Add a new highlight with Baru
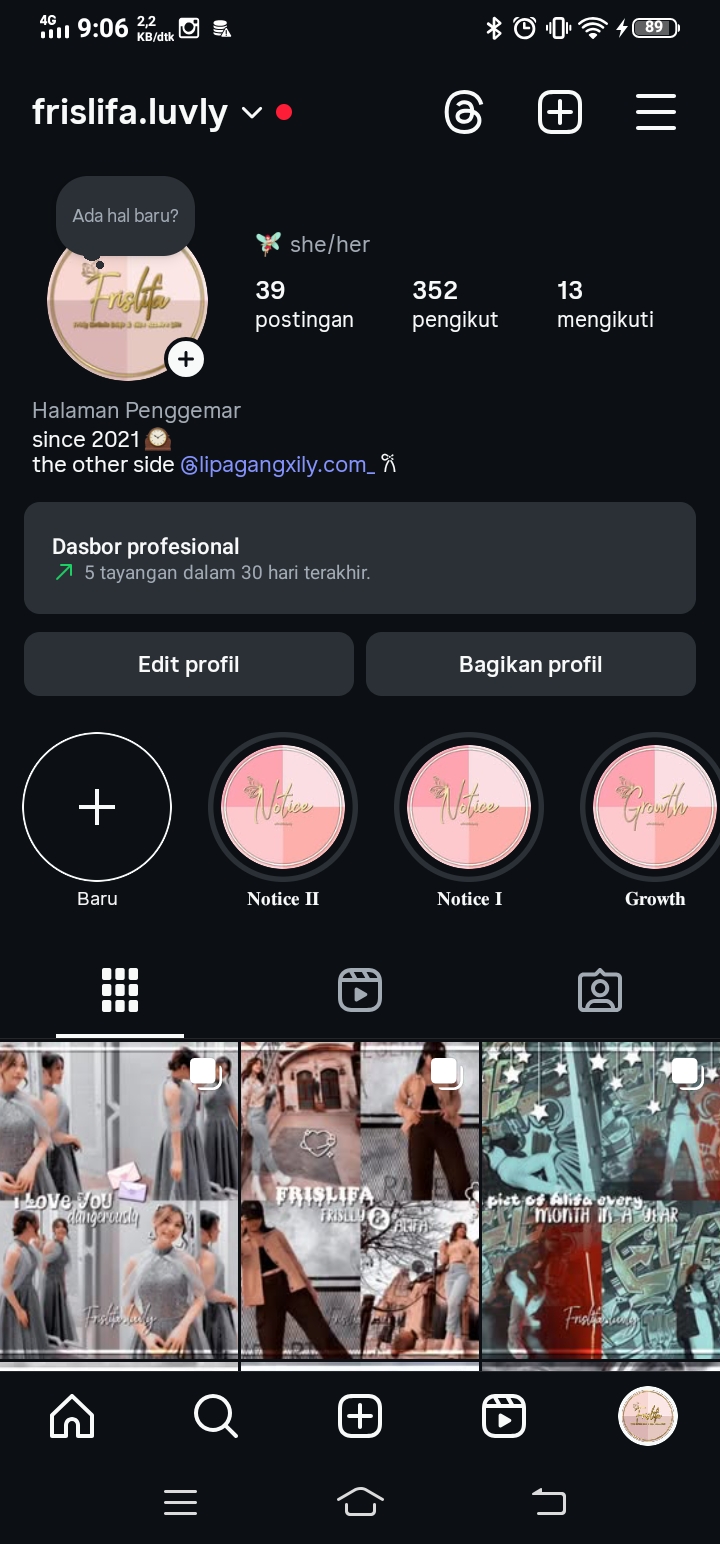The image size is (720, 1544). (97, 807)
